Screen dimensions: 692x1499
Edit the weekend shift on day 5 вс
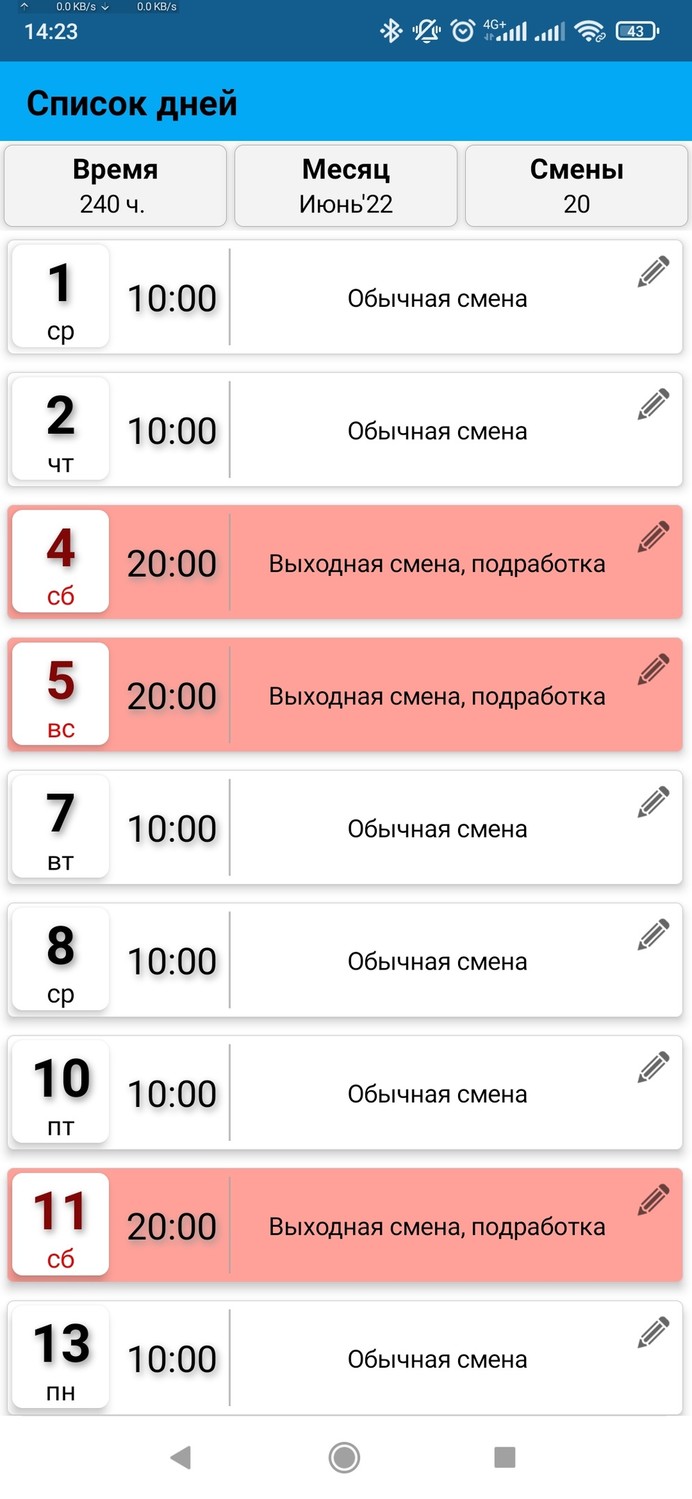tap(653, 669)
